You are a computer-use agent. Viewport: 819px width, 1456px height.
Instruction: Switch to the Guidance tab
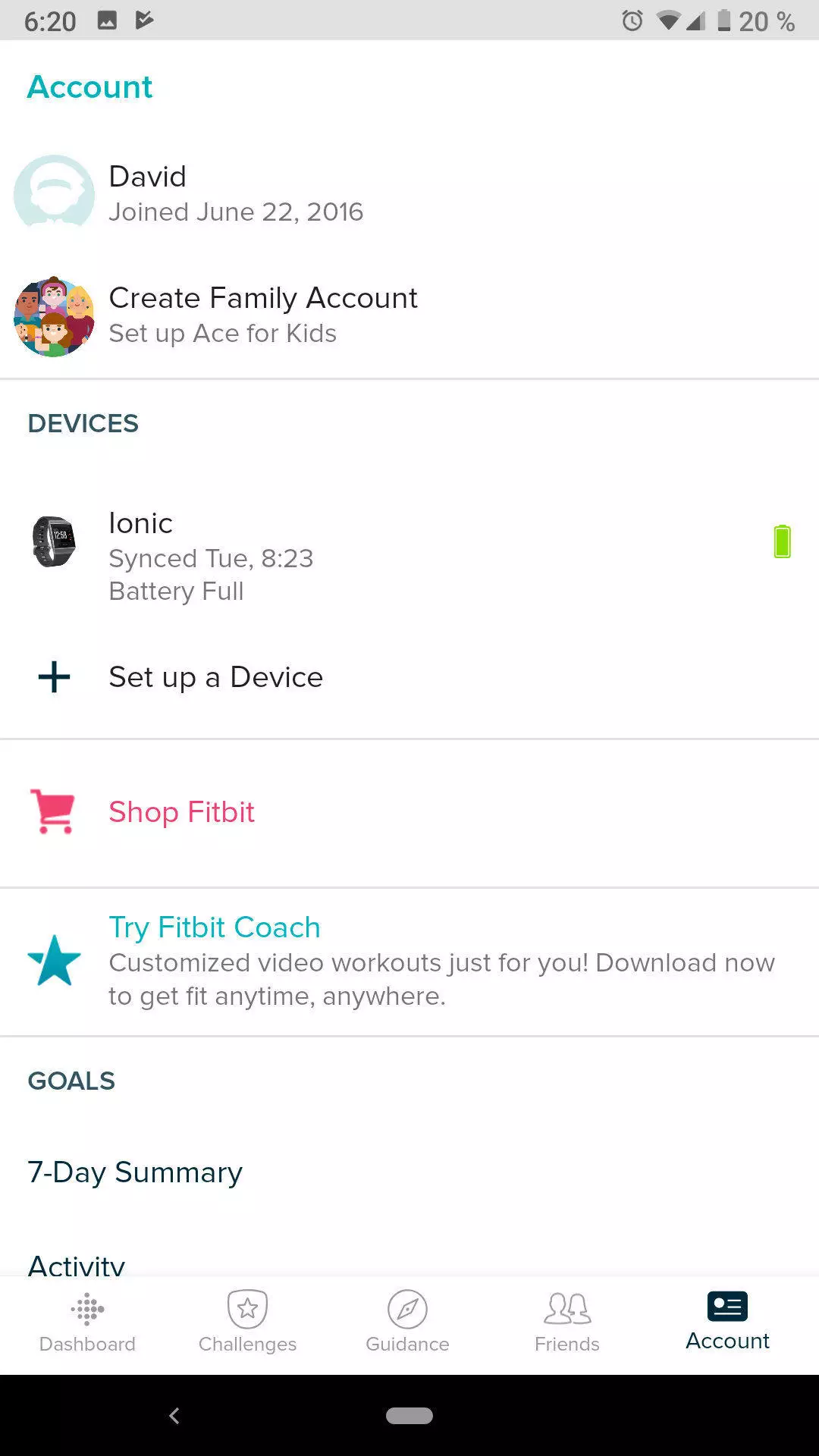coord(408,1324)
